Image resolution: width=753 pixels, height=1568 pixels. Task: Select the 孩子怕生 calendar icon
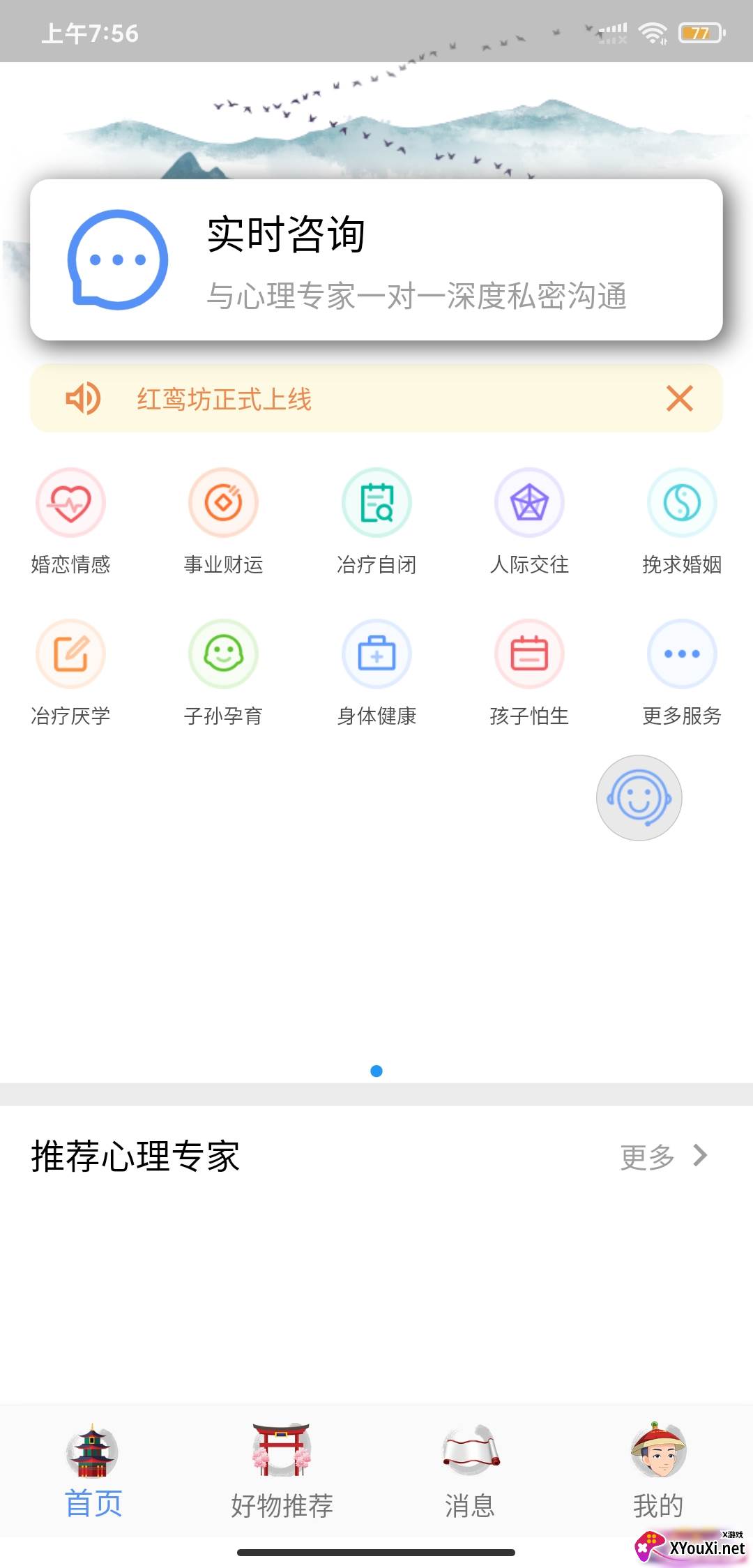[529, 654]
